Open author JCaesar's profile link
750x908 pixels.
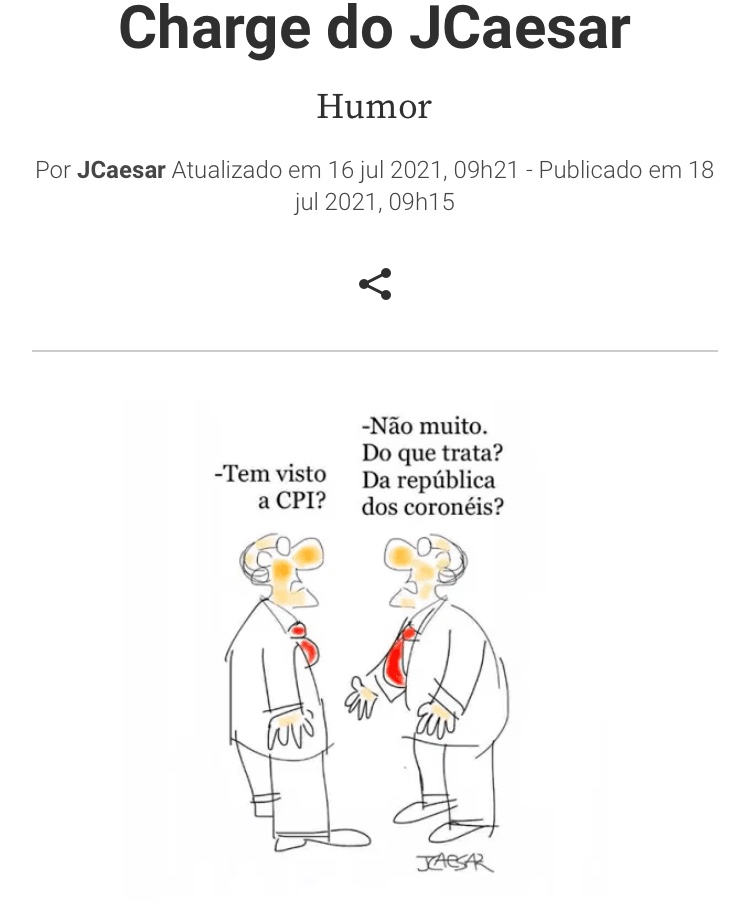pos(120,170)
